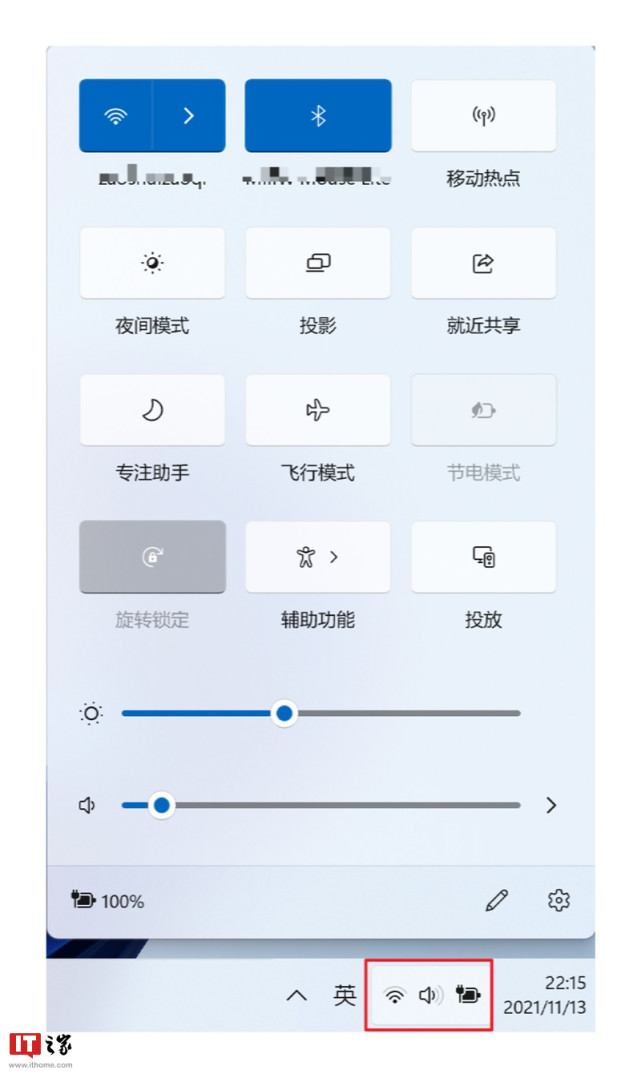This screenshot has width=641, height=1078.
Task: Close panel via the network-volume-battery tray group
Action: tap(429, 995)
